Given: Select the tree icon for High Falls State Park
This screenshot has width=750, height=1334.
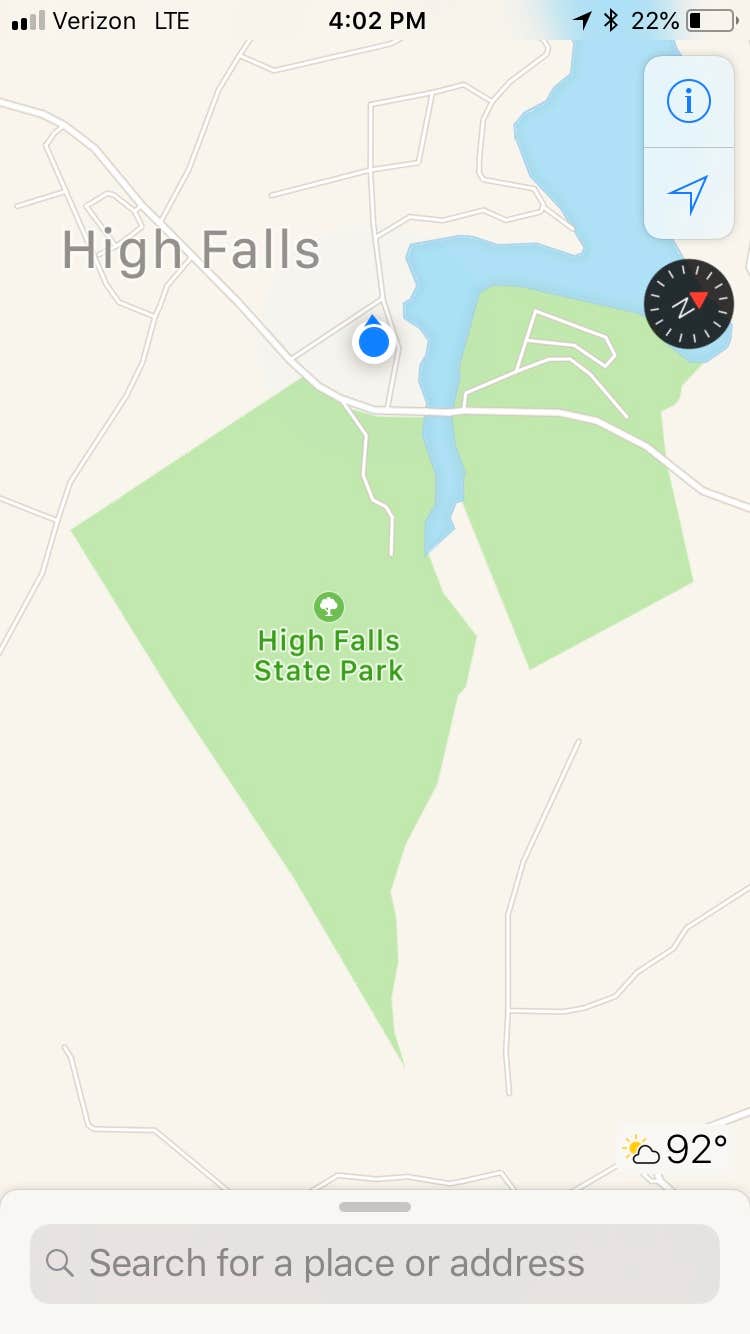Looking at the screenshot, I should click(x=330, y=606).
